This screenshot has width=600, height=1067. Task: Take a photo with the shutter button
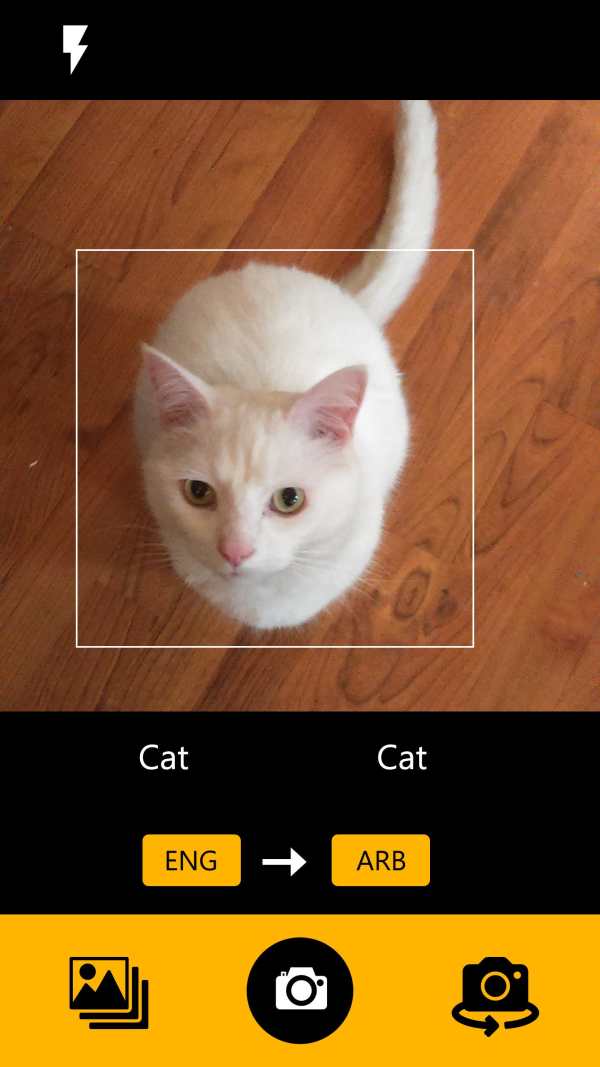pyautogui.click(x=300, y=990)
